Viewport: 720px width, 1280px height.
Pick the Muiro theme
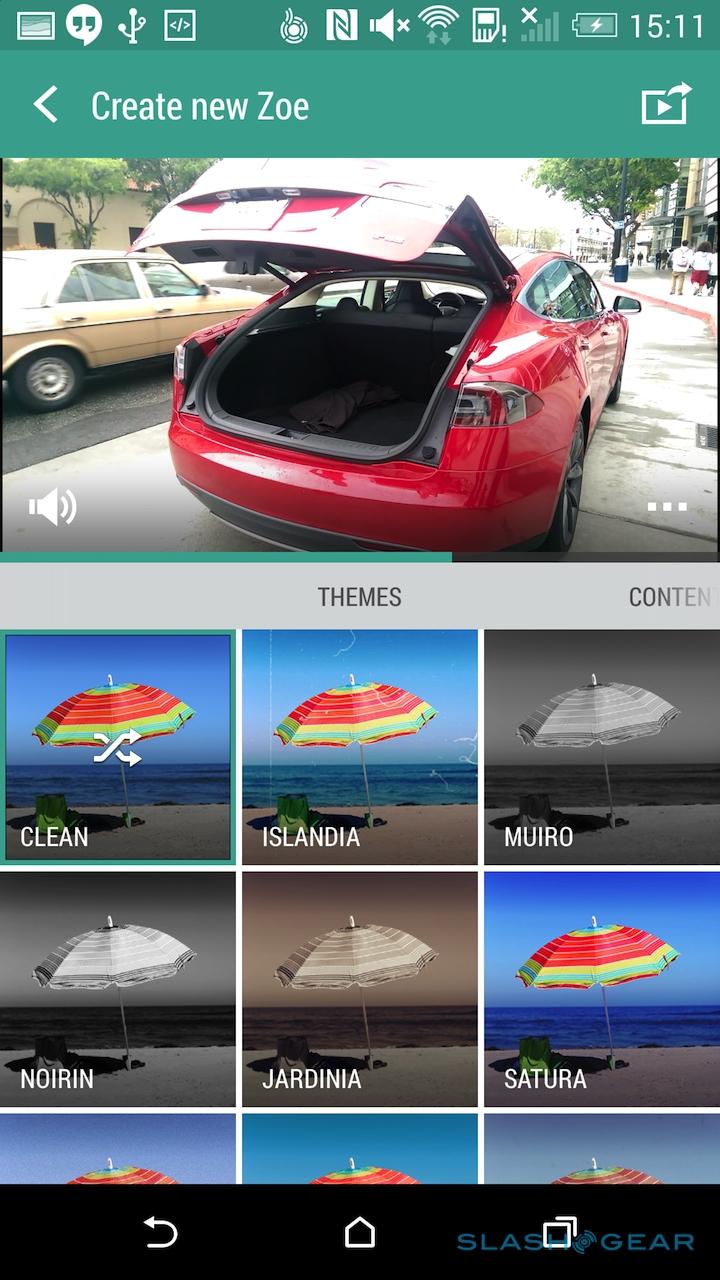tap(601, 747)
